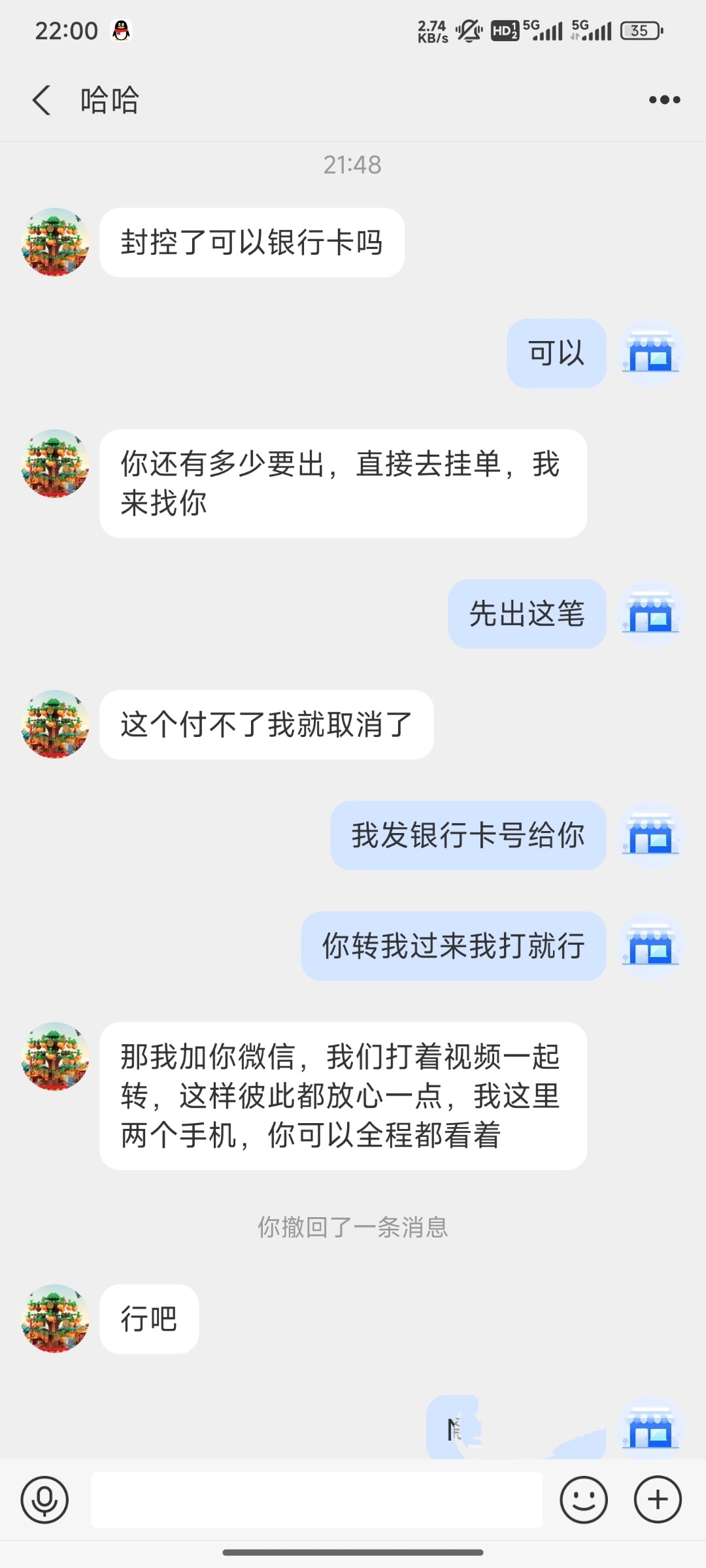Tap my avatar next to 先出这笔

[650, 614]
